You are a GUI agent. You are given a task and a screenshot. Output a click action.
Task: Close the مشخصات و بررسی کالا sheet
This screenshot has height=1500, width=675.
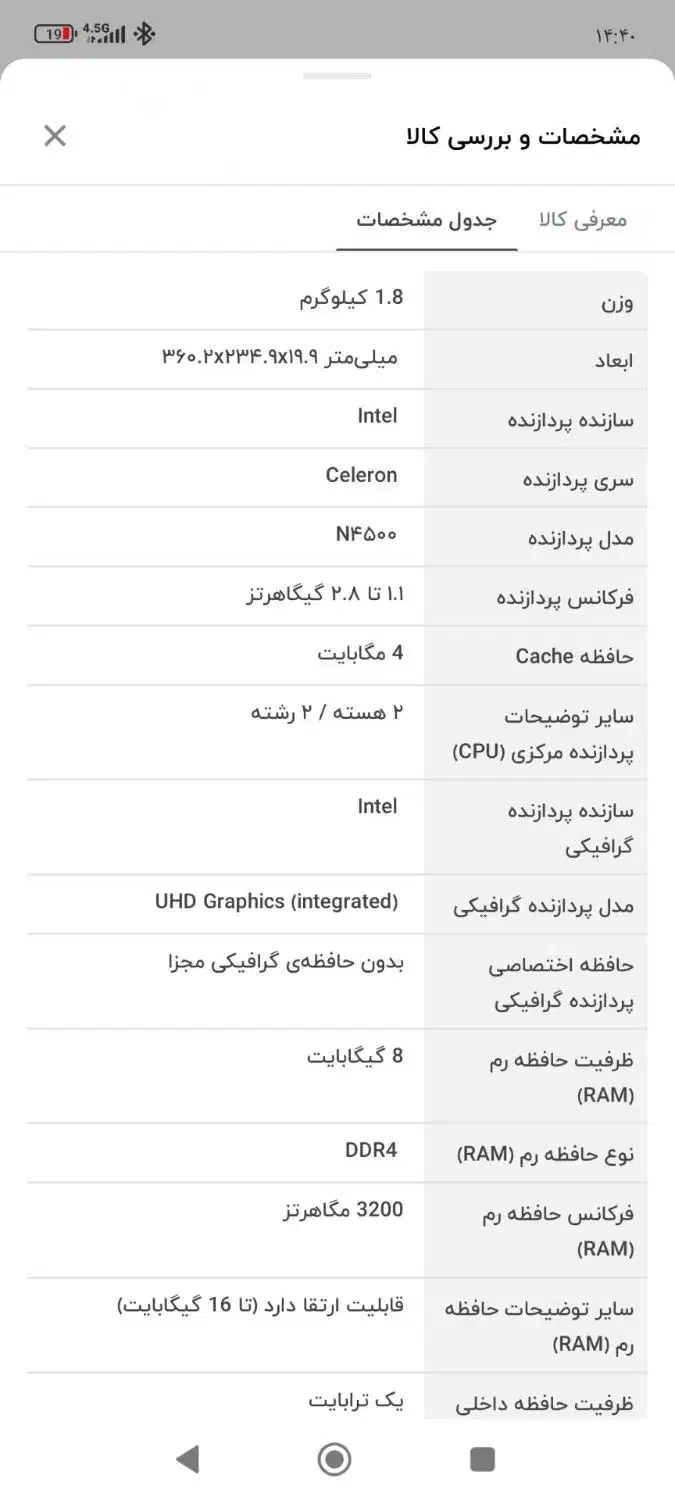[55, 136]
